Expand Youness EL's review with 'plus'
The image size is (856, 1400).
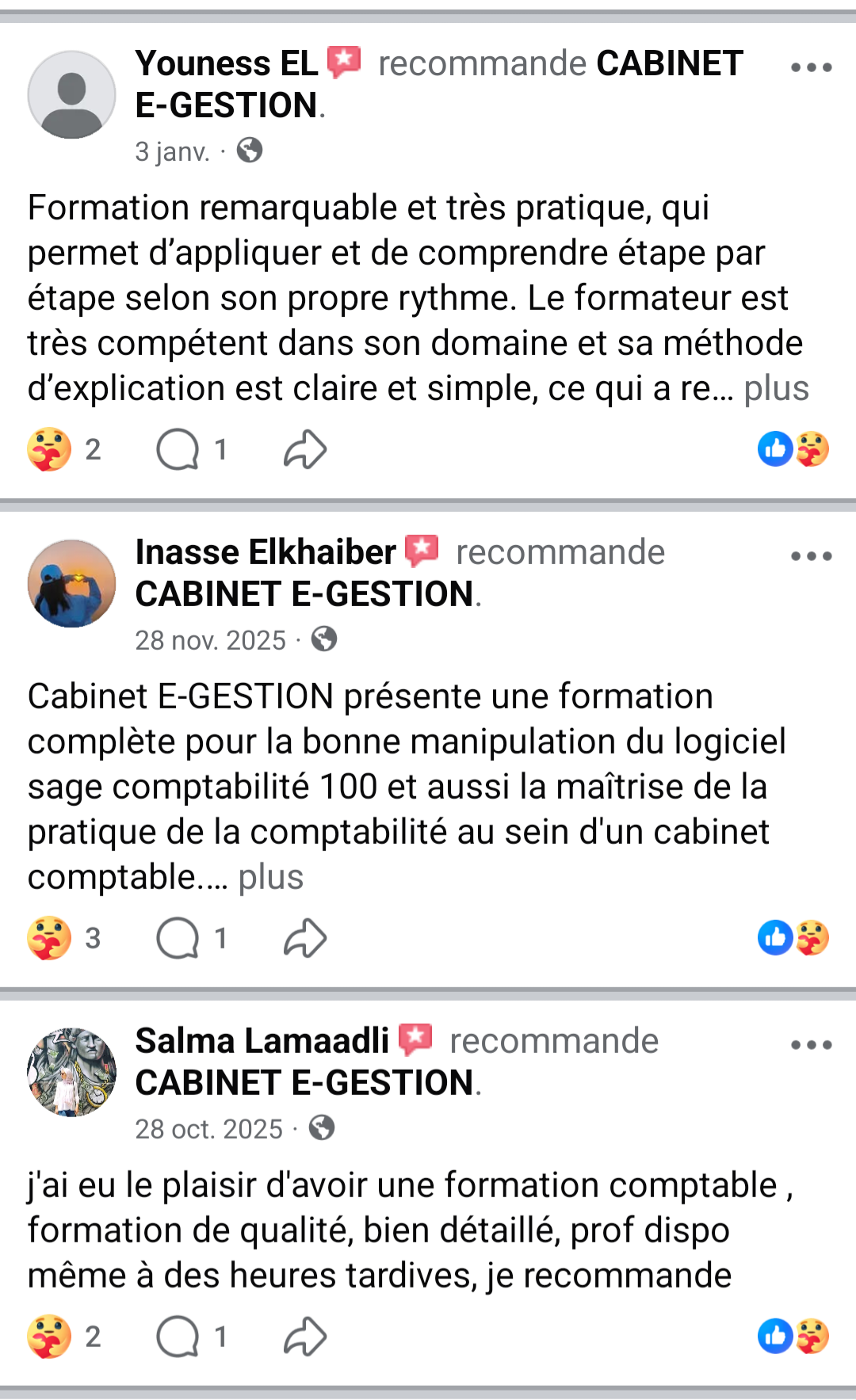(776, 389)
